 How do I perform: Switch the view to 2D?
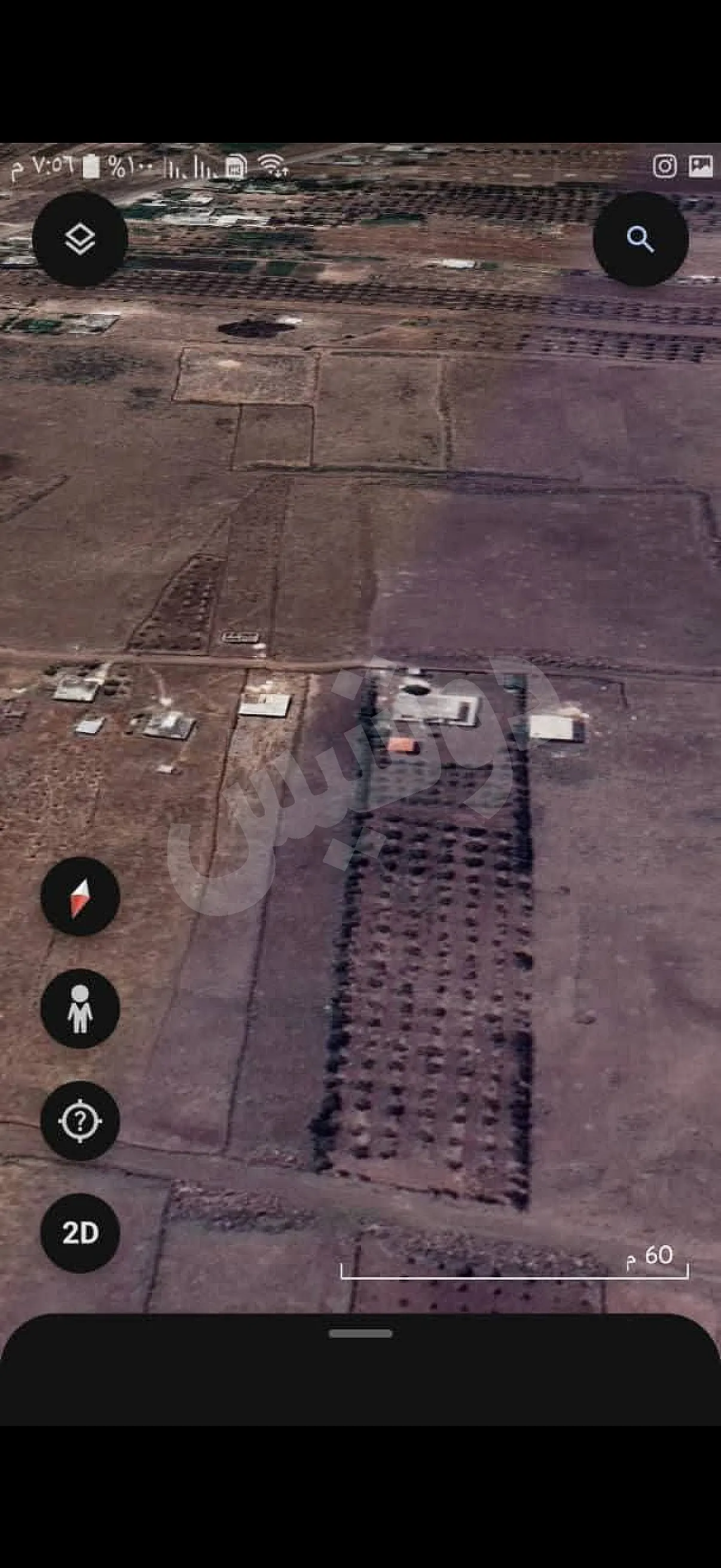click(80, 1233)
